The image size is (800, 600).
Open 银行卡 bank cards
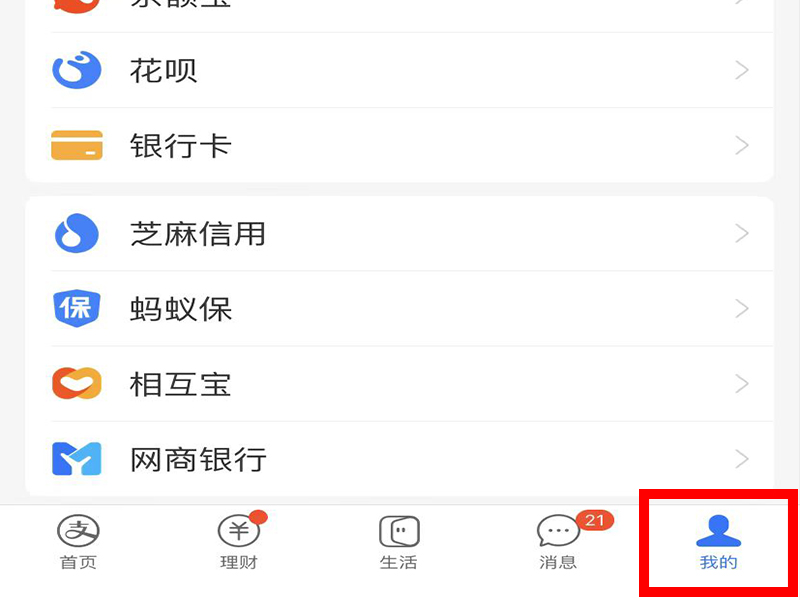[x=400, y=146]
